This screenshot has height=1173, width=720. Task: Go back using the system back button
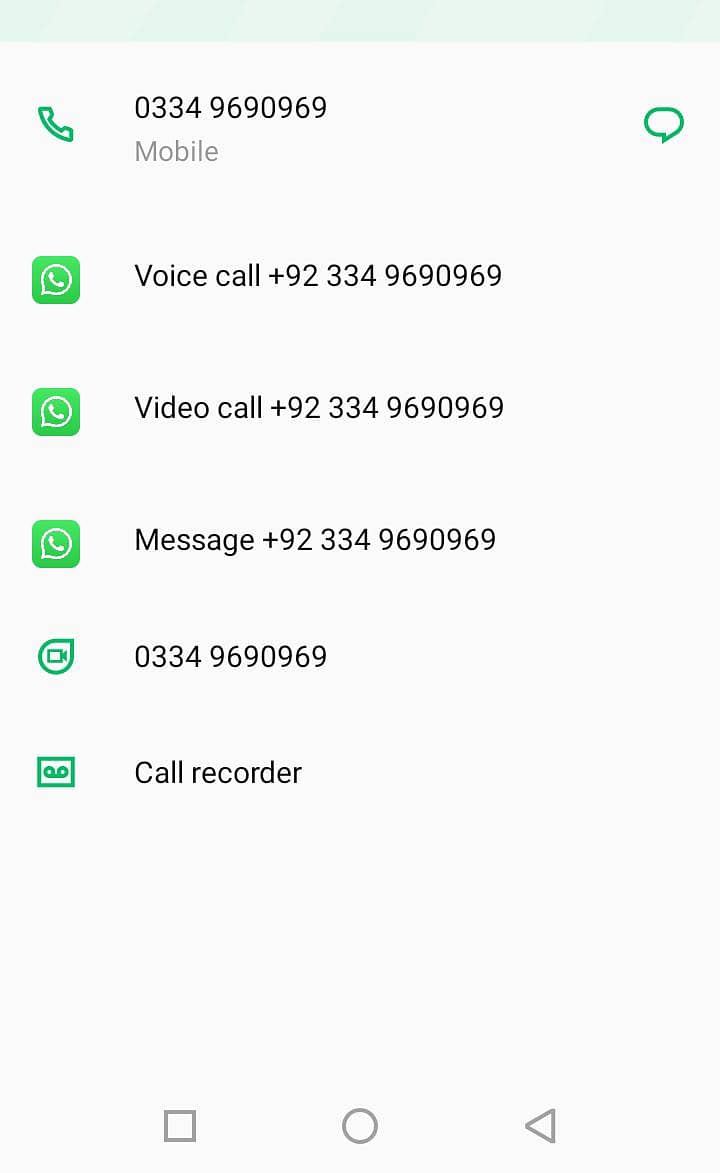540,1126
